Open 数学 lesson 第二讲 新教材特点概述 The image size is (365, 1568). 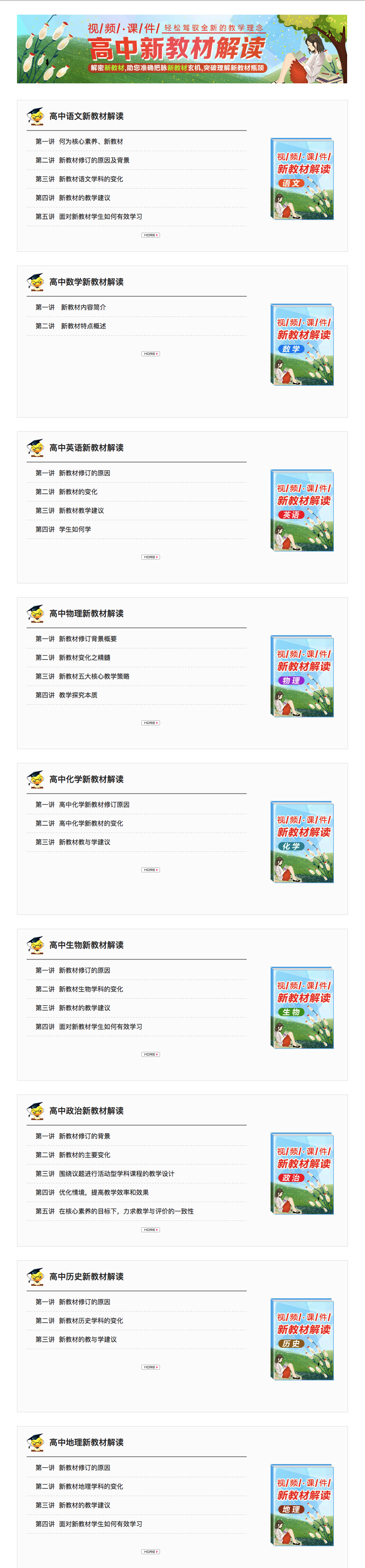pyautogui.click(x=71, y=326)
